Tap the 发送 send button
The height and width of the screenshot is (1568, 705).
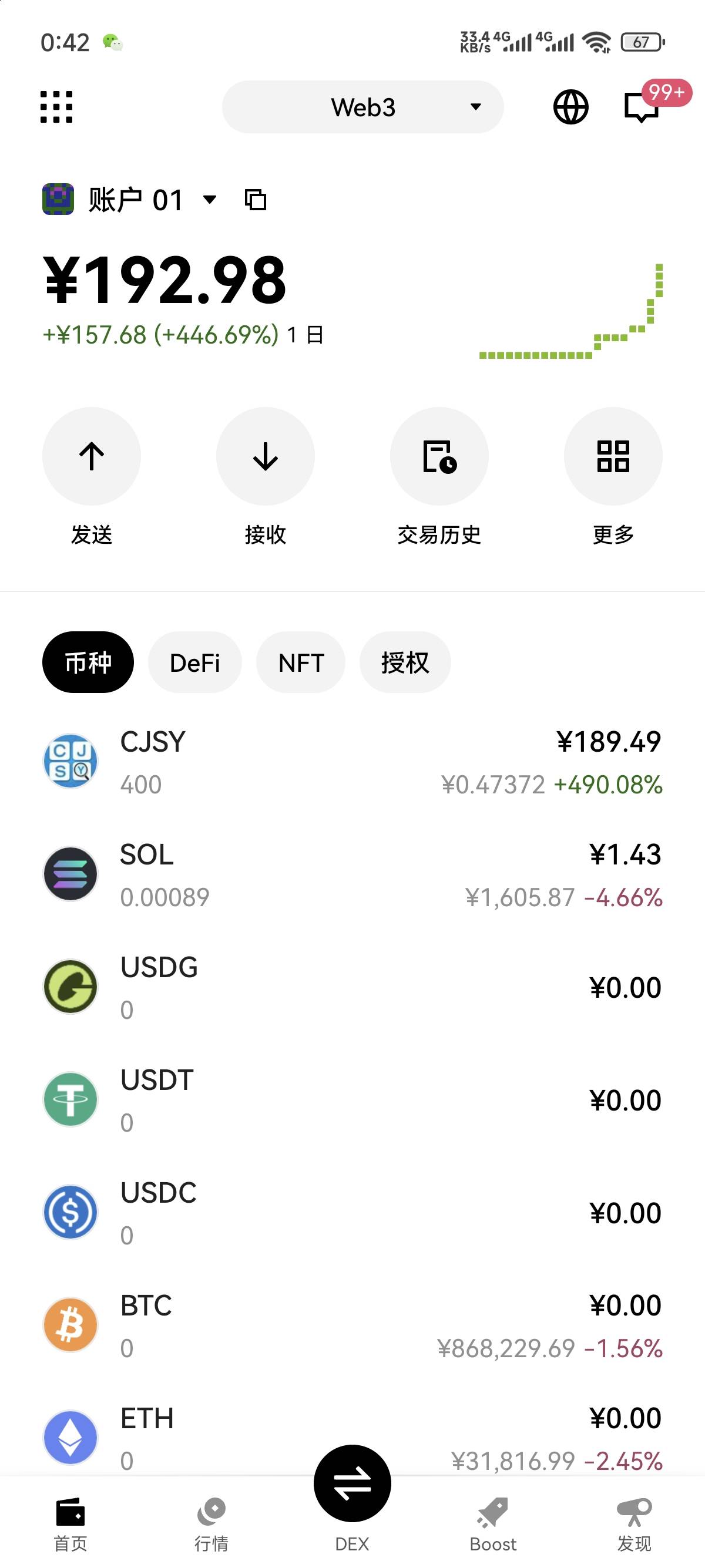(x=91, y=456)
